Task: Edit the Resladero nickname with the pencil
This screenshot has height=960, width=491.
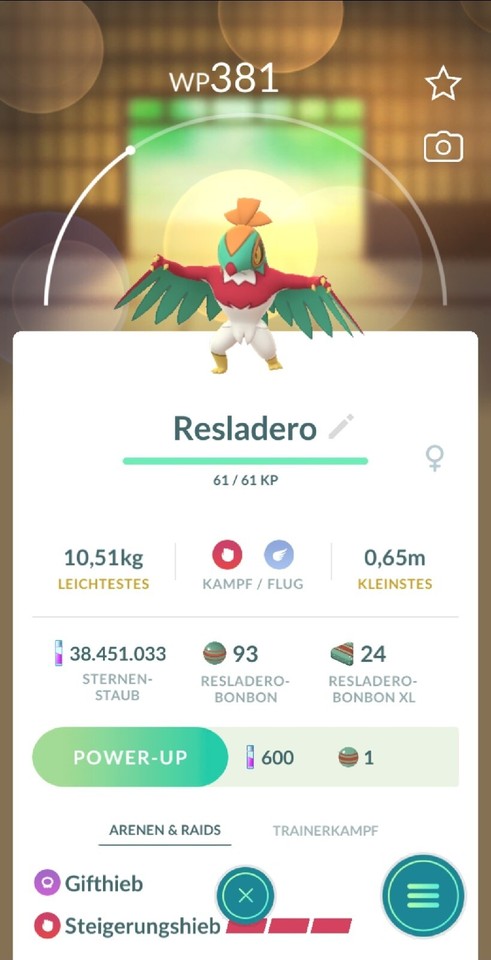Action: pos(341,427)
